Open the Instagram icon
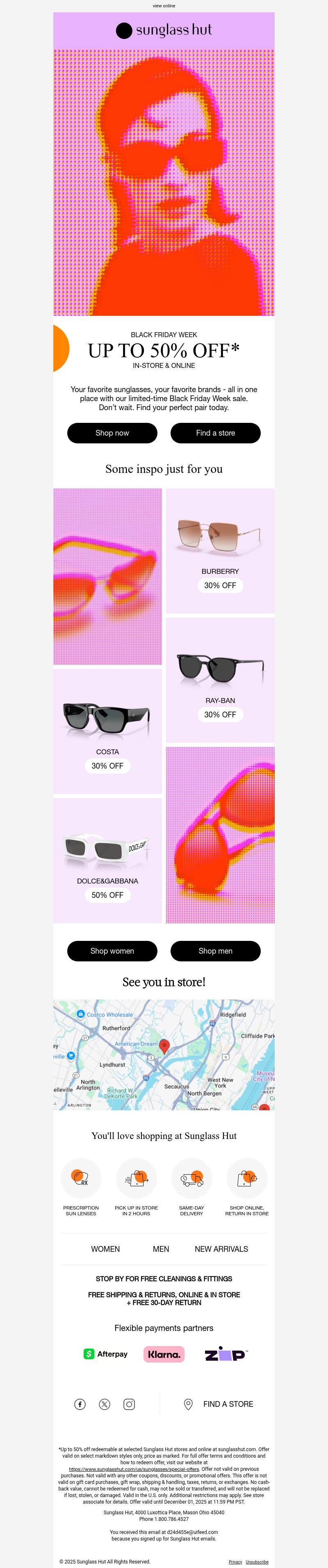The width and height of the screenshot is (328, 1568). pyautogui.click(x=129, y=1404)
